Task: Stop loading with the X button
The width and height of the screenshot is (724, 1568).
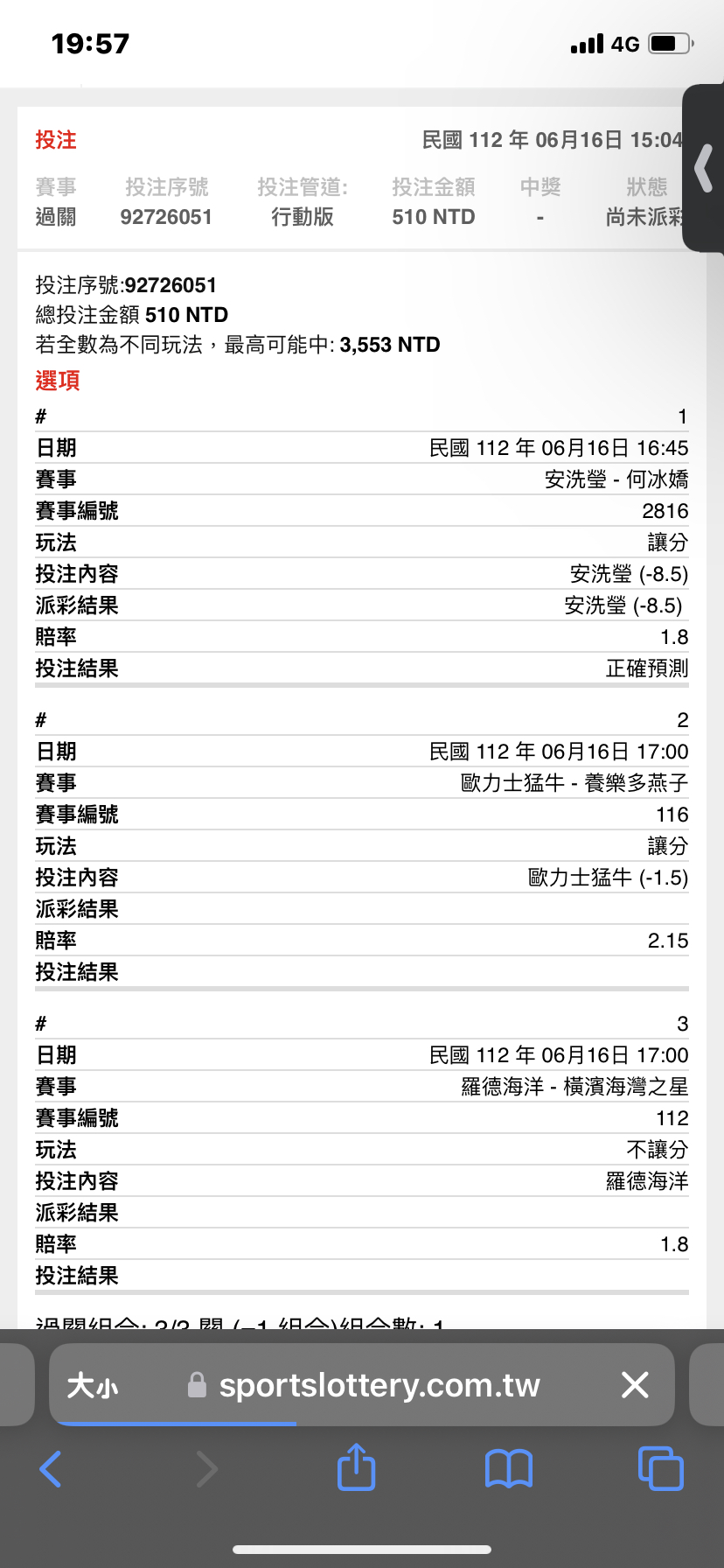Action: [635, 1385]
